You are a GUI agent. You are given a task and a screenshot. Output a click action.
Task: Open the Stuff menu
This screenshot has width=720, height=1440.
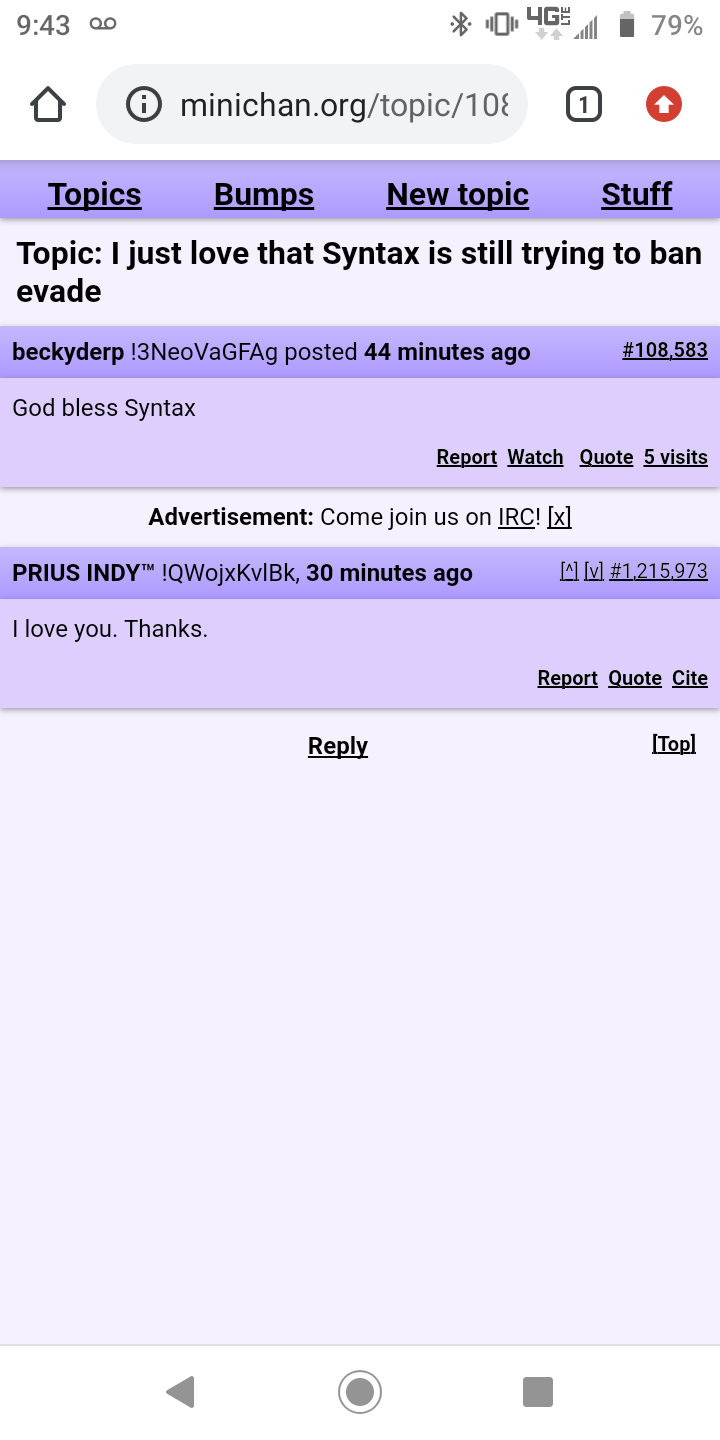point(636,194)
